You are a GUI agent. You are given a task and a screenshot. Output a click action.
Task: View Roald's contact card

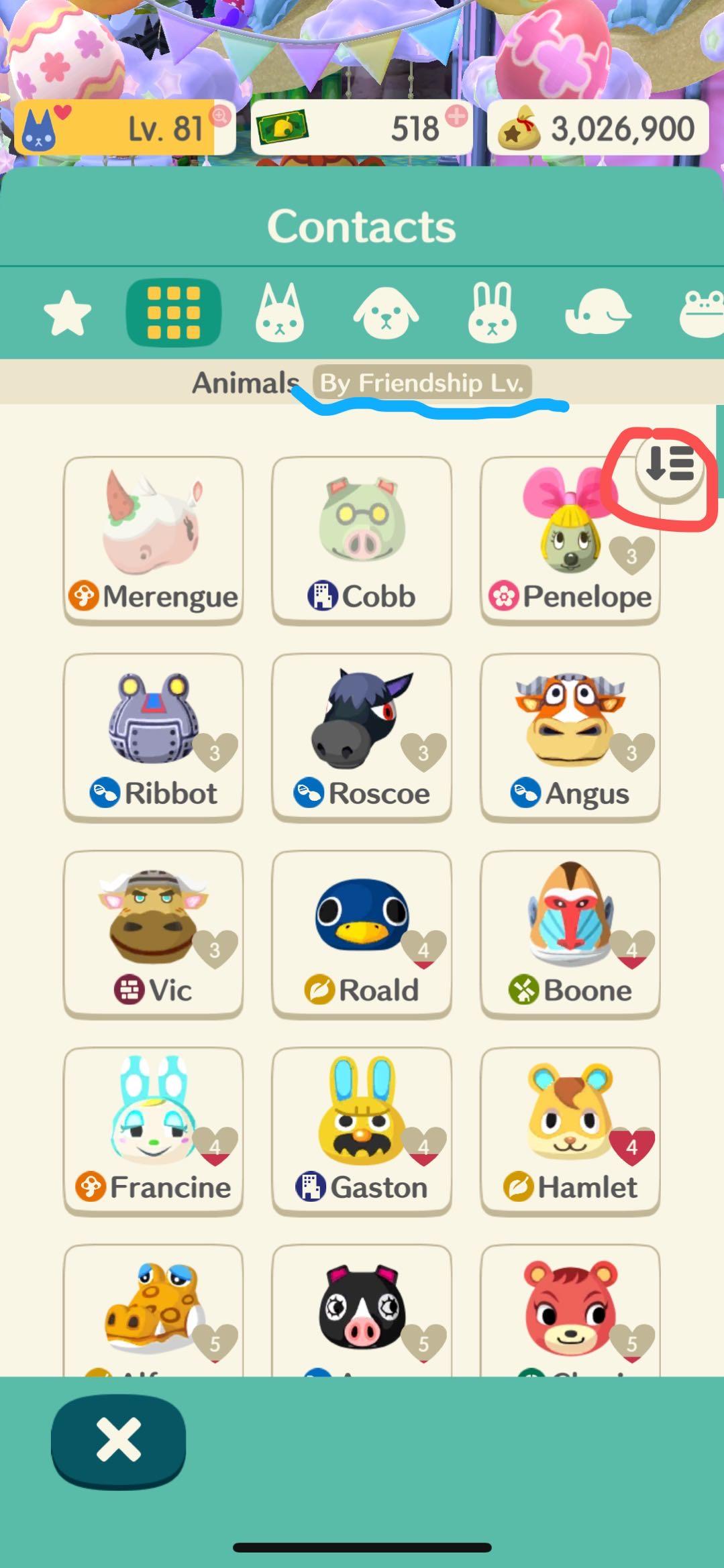tap(362, 934)
